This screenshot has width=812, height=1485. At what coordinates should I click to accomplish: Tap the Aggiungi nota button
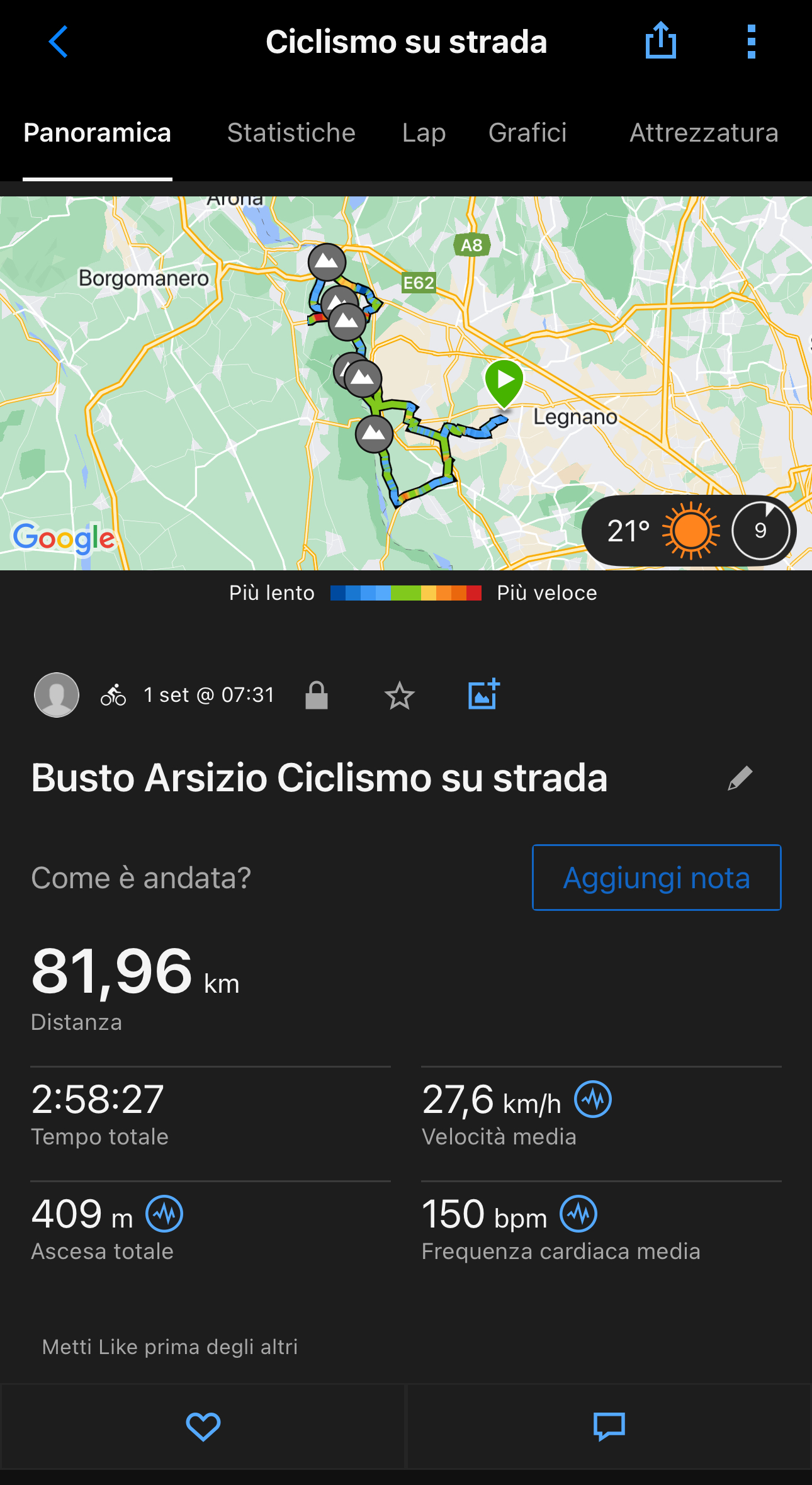pos(657,878)
